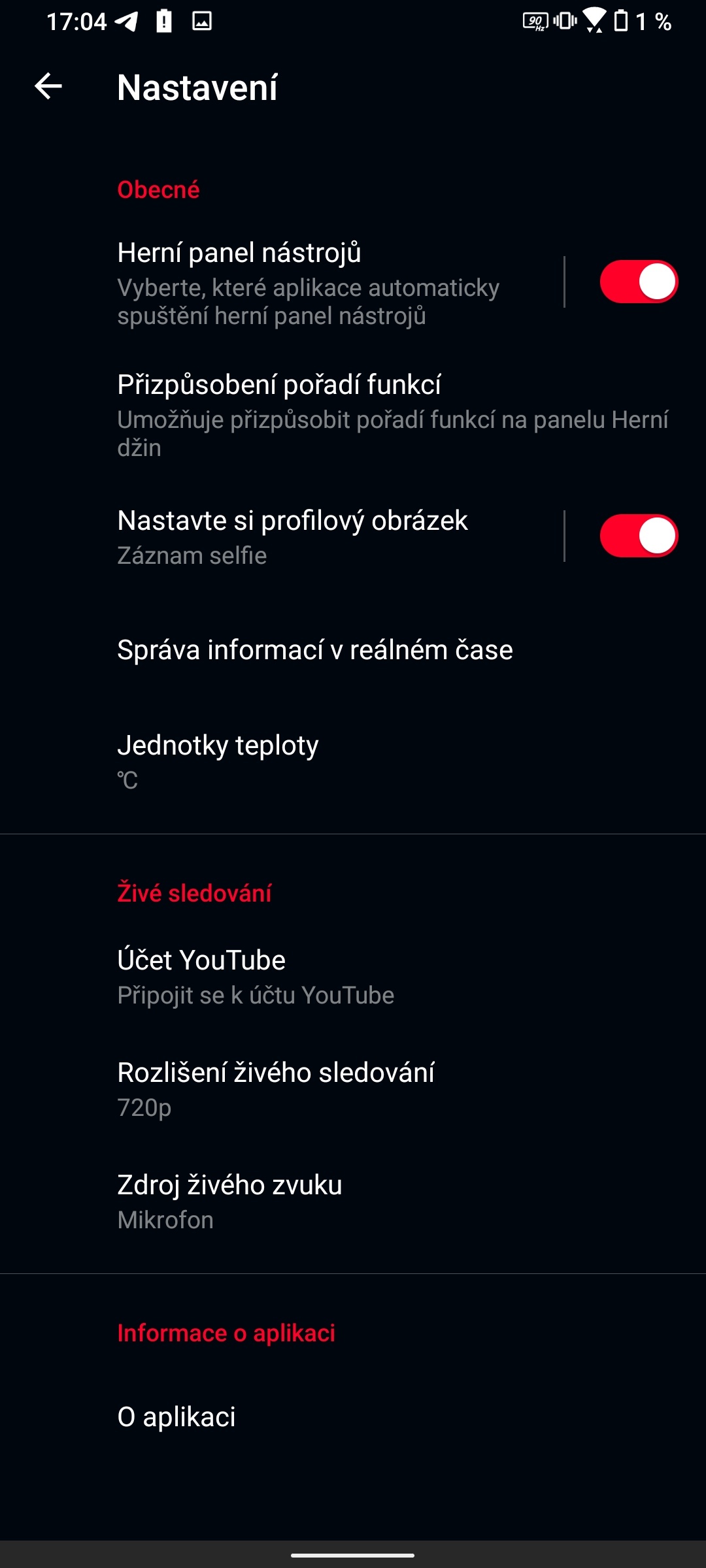Turn off Nastavte si profilový obrázek
The width and height of the screenshot is (706, 1568).
point(639,535)
